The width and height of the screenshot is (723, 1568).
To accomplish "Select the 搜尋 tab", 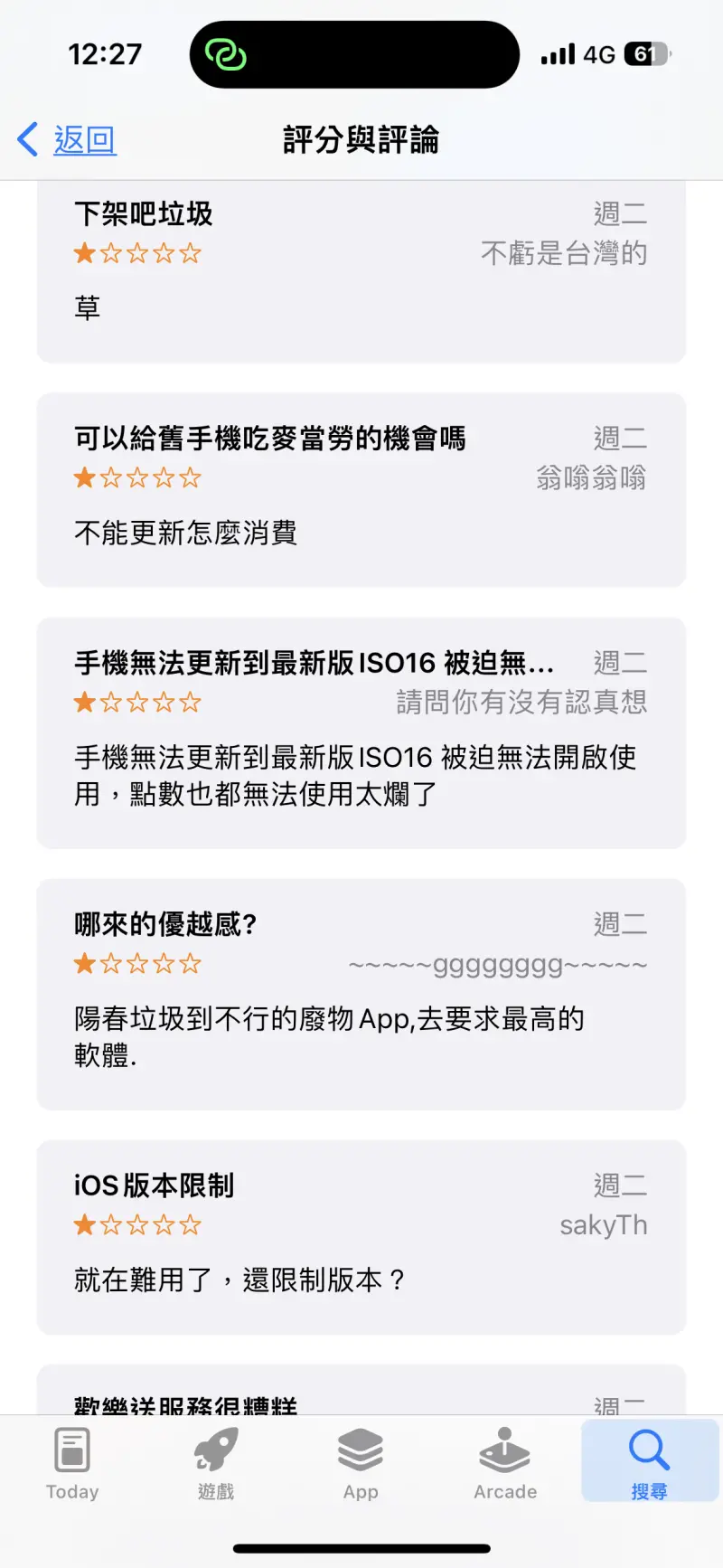I will [x=650, y=1462].
